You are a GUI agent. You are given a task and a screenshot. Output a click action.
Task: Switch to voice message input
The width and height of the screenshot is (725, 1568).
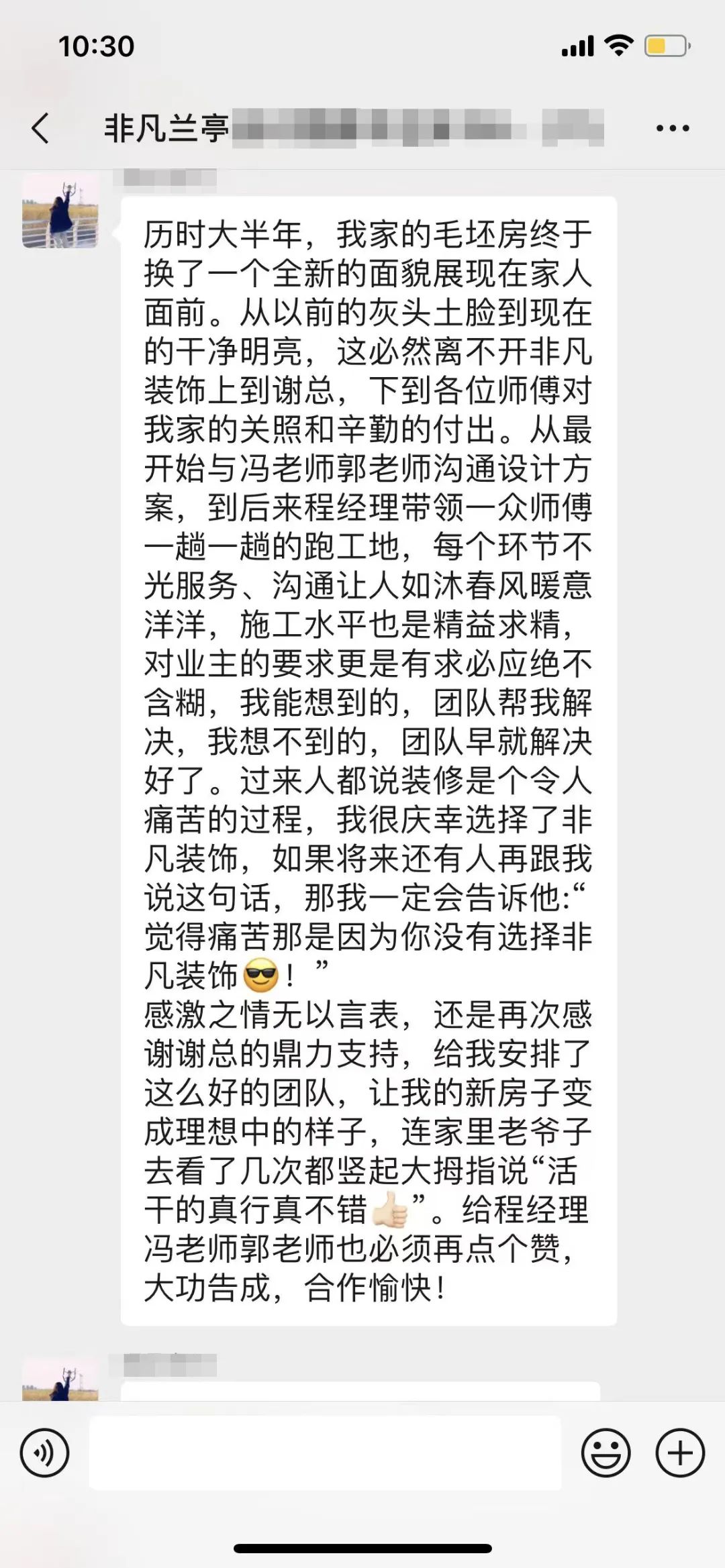point(45,1453)
